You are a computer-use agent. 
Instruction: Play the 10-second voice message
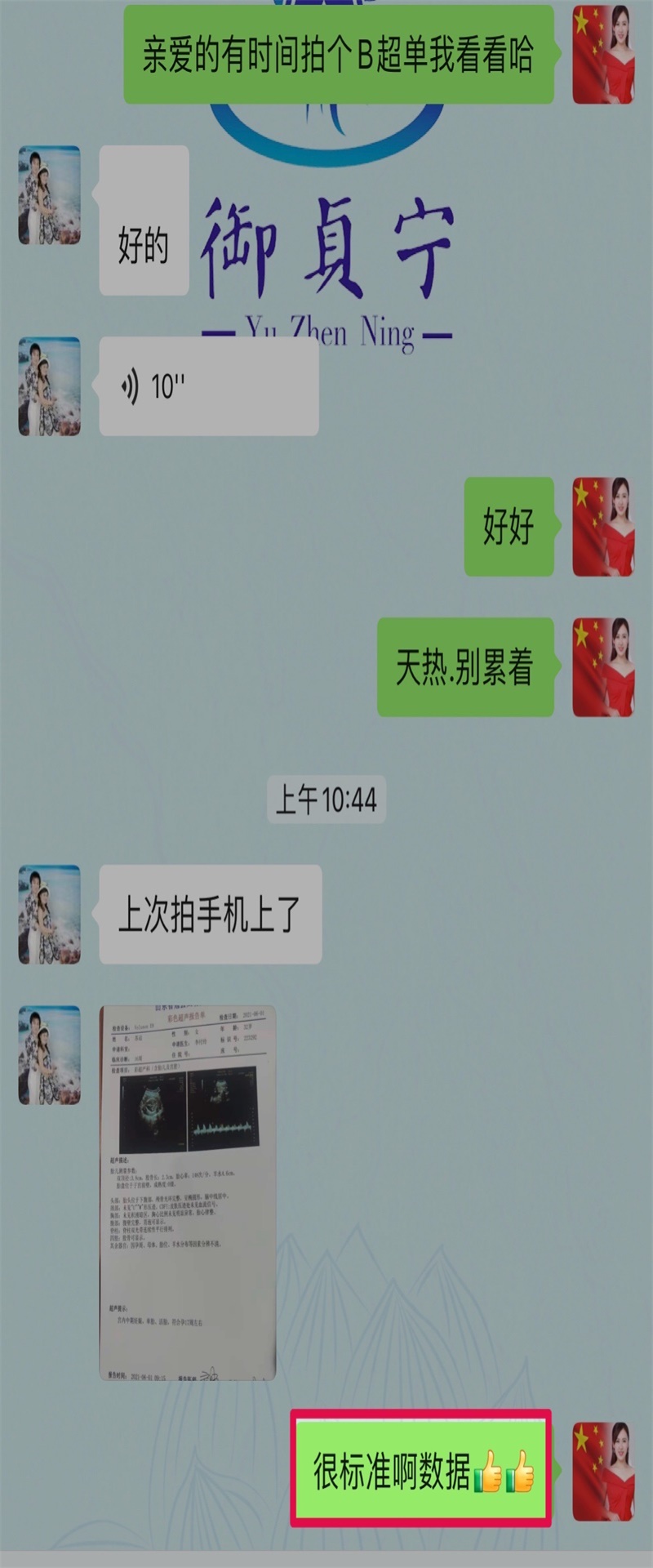point(208,386)
